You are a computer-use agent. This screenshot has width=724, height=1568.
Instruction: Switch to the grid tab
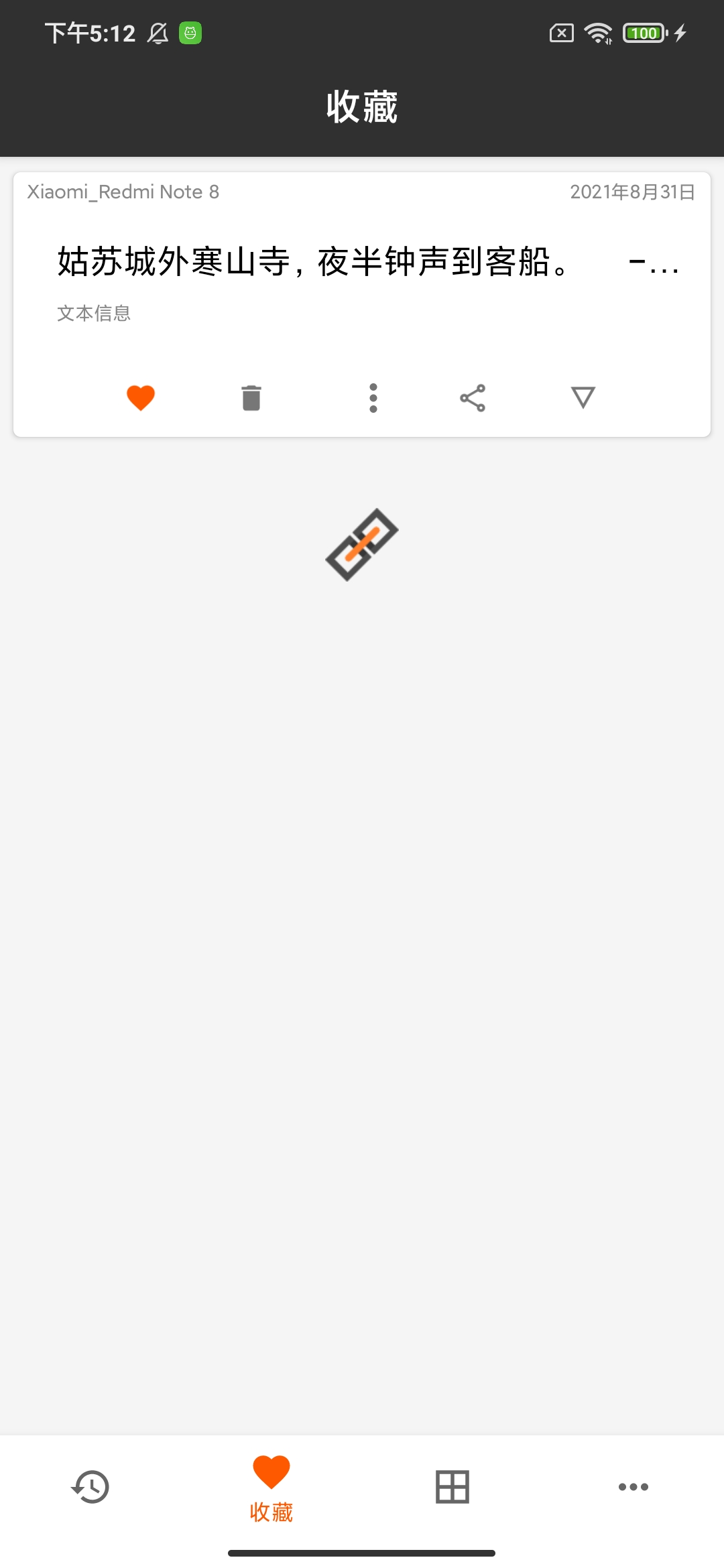(x=452, y=1487)
